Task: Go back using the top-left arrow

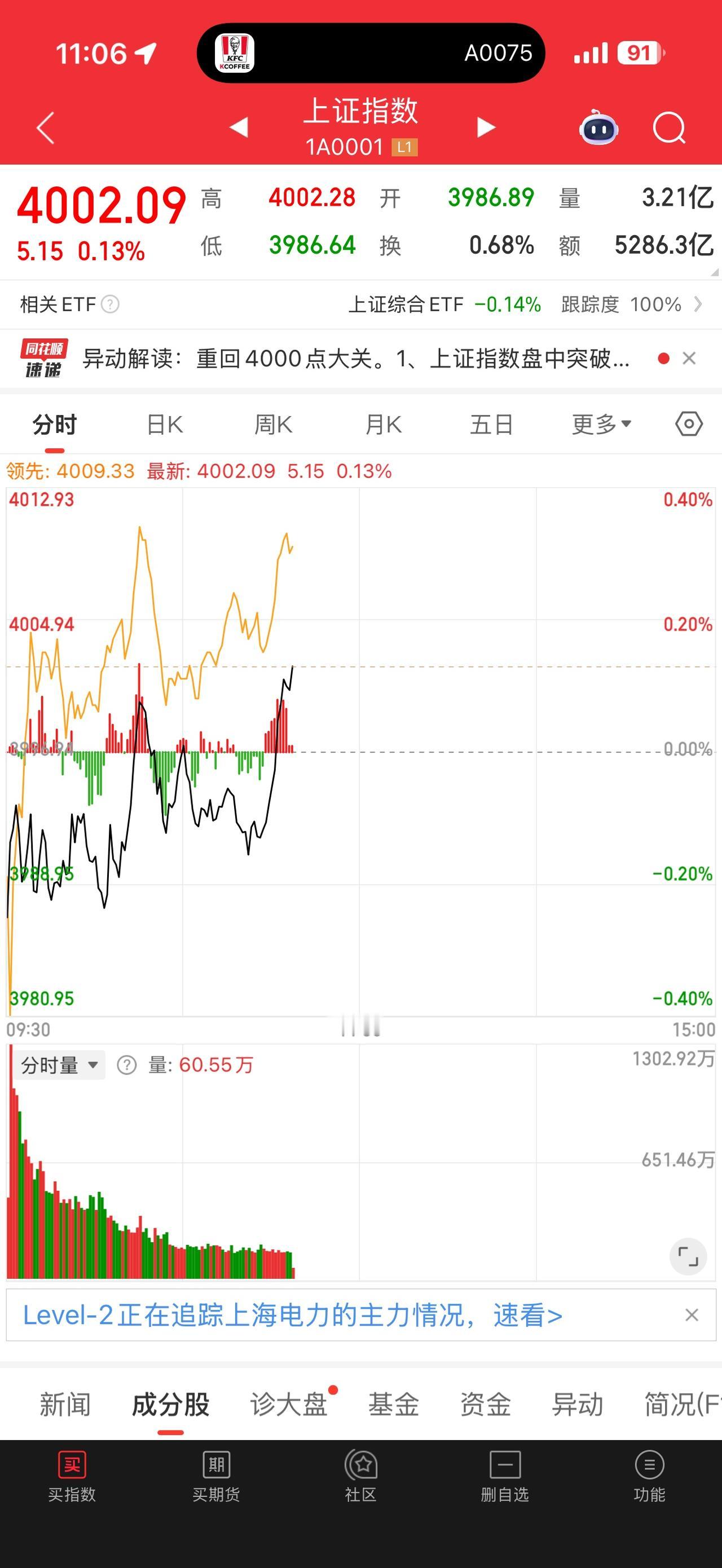Action: [43, 127]
